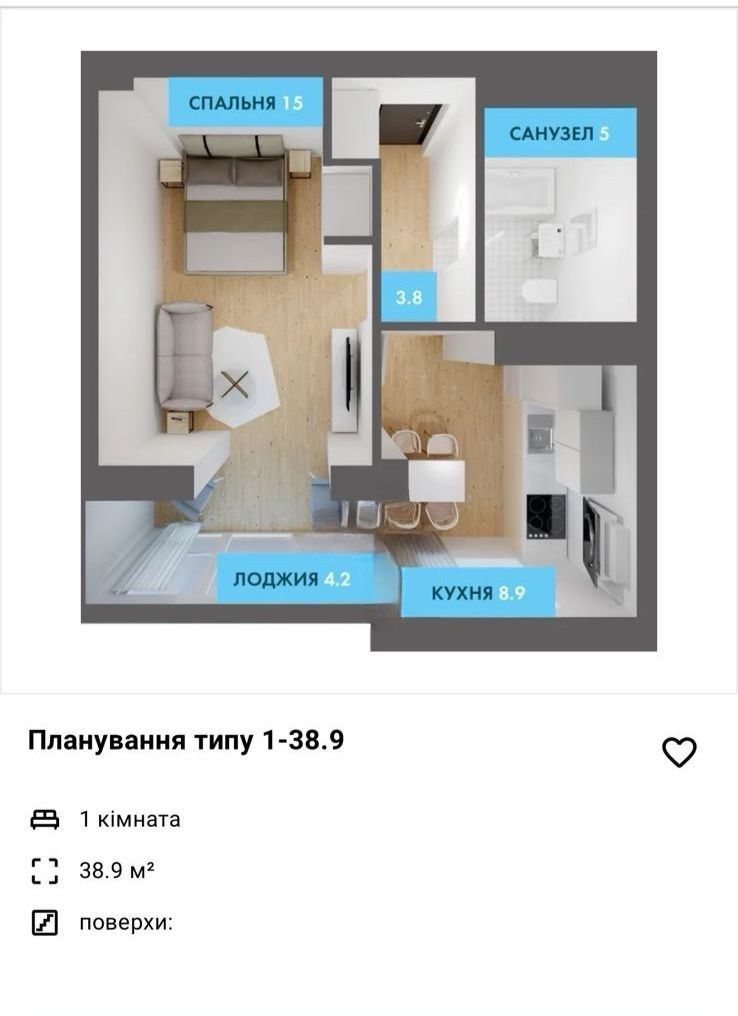738x1016 pixels.
Task: Open the floor plan image
Action: (x=368, y=350)
